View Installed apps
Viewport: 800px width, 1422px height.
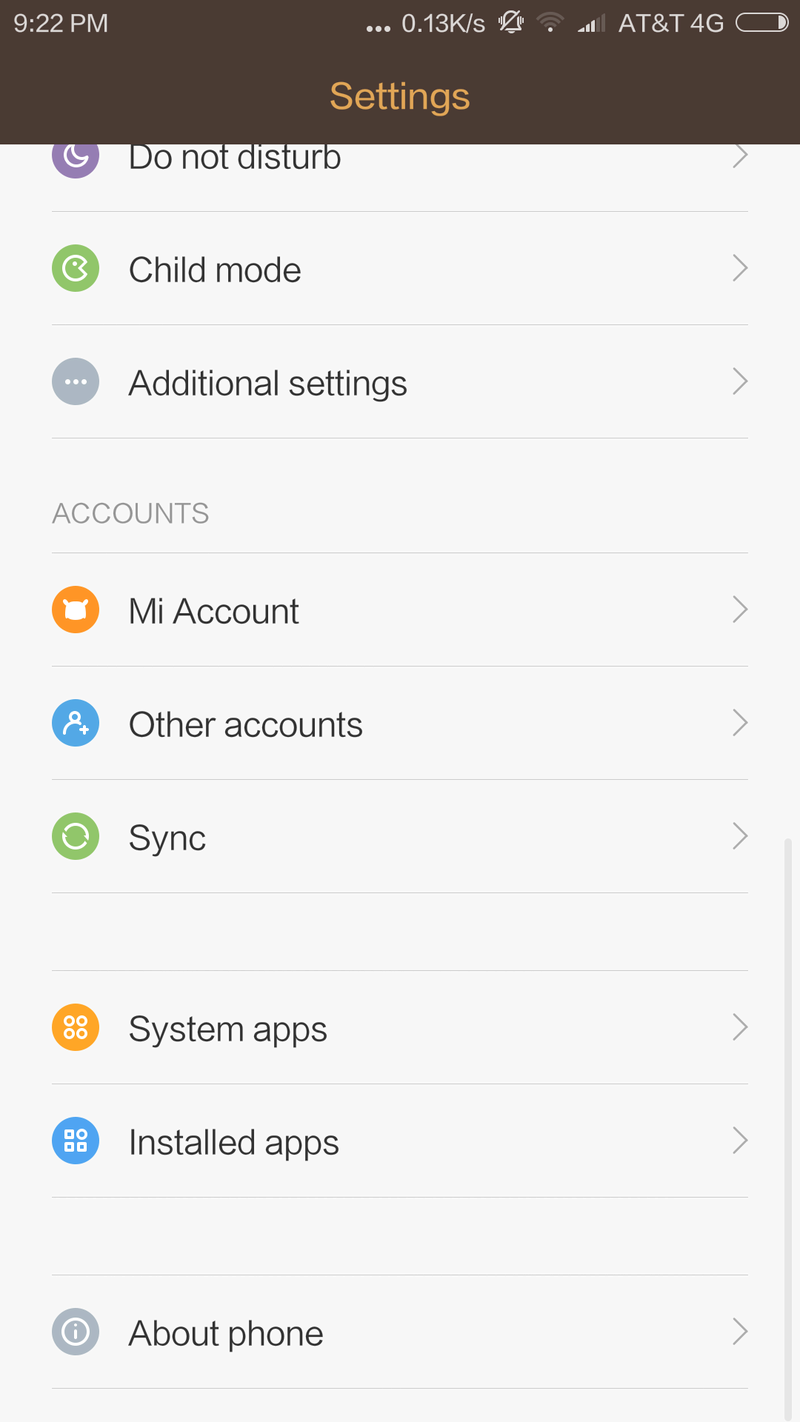(400, 1141)
